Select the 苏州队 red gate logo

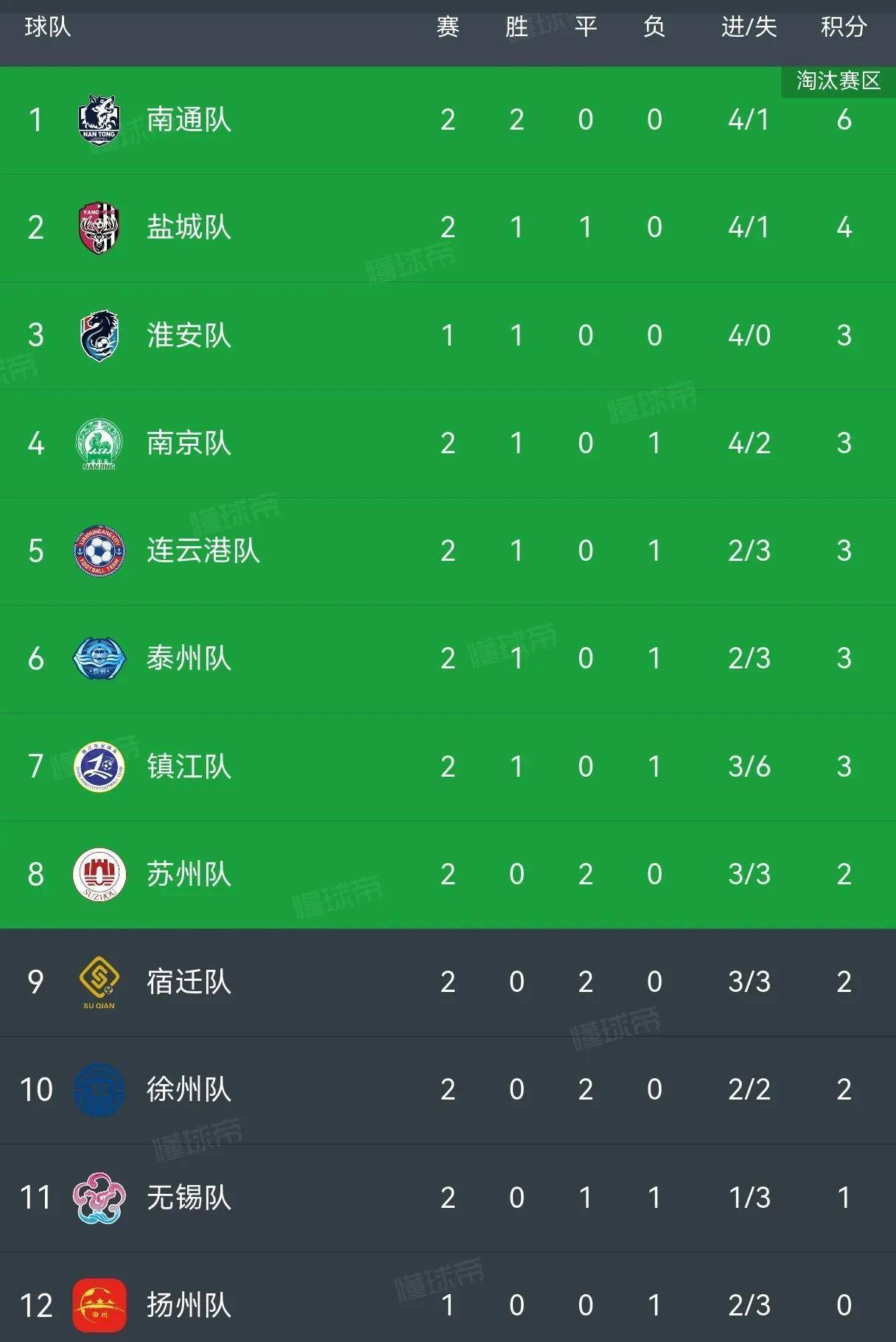coord(99,873)
